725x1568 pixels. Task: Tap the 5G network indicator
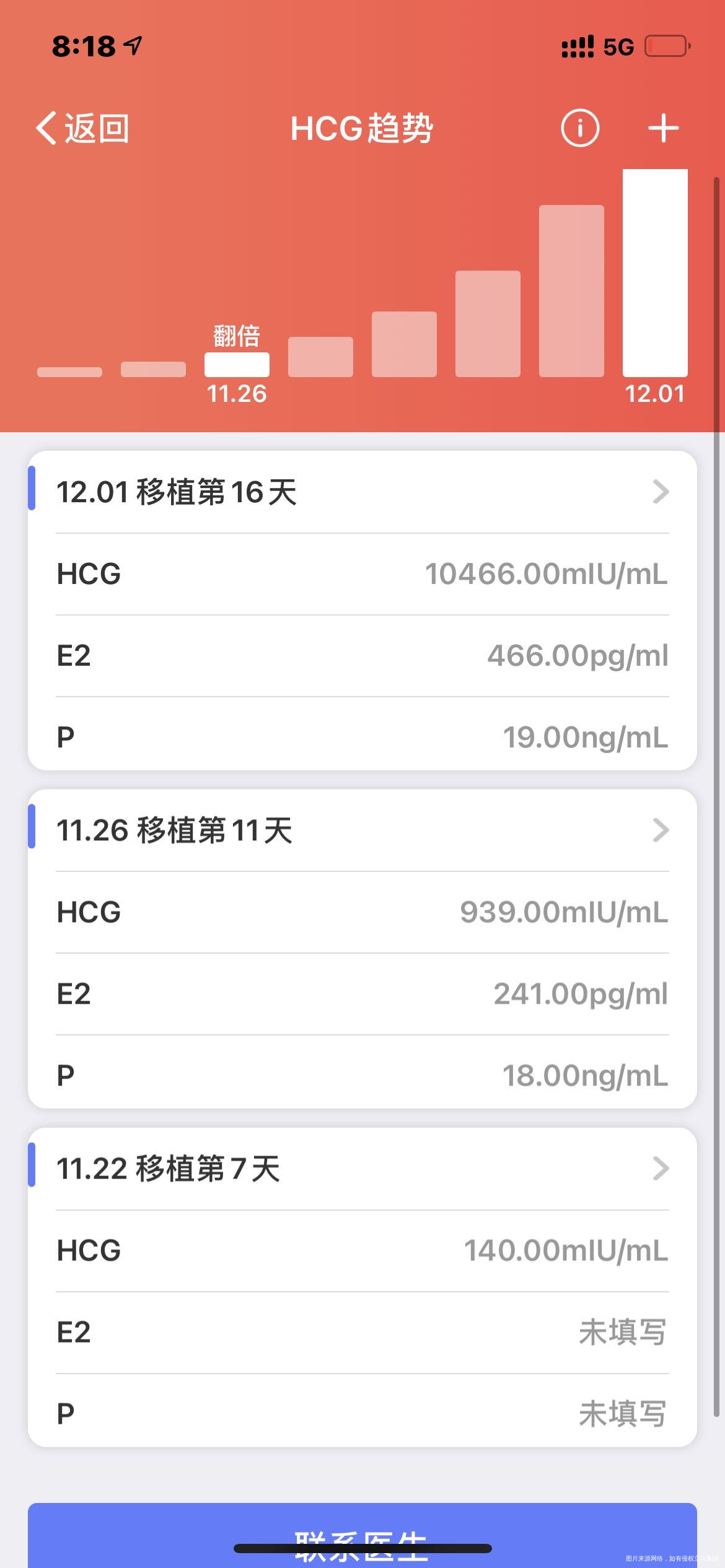pos(617,46)
